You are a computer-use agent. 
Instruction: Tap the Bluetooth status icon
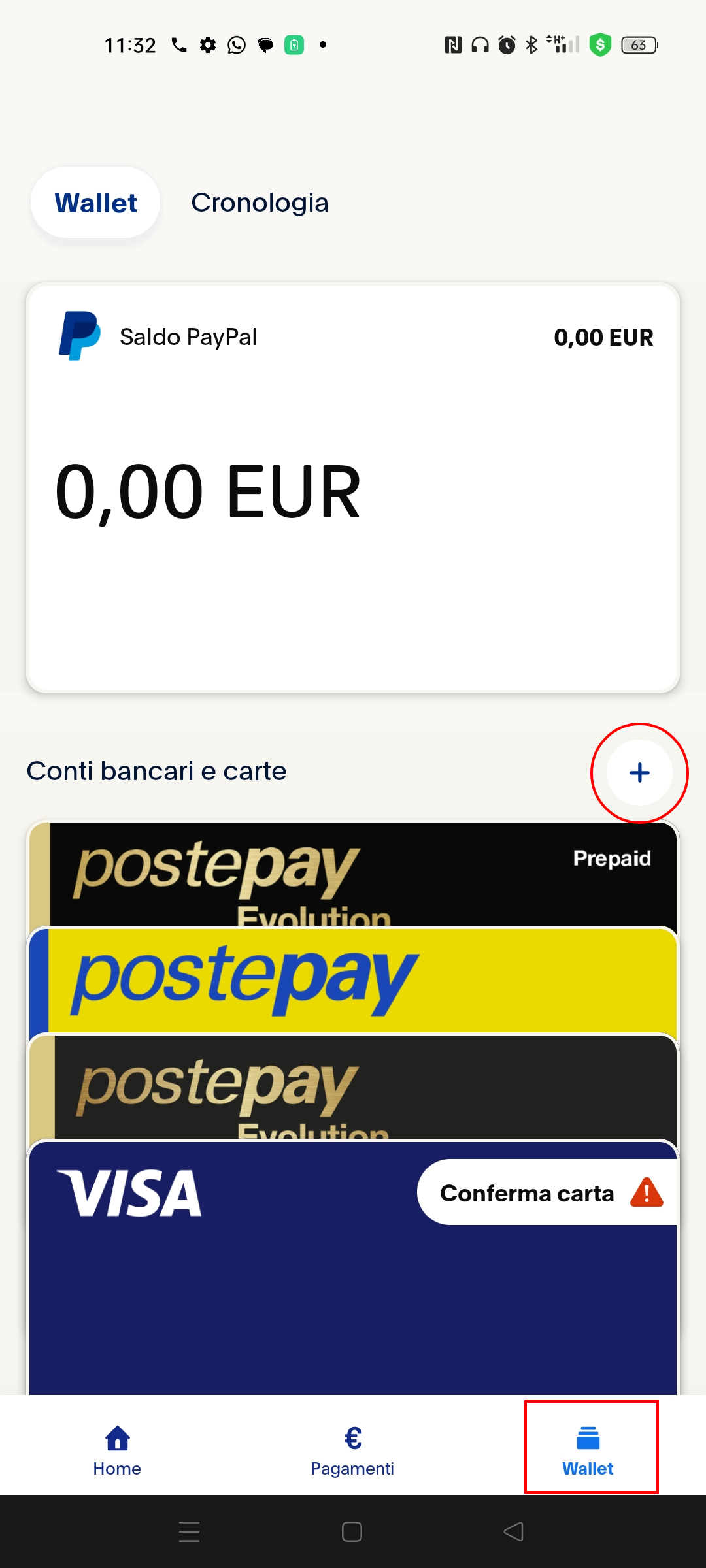point(531,44)
